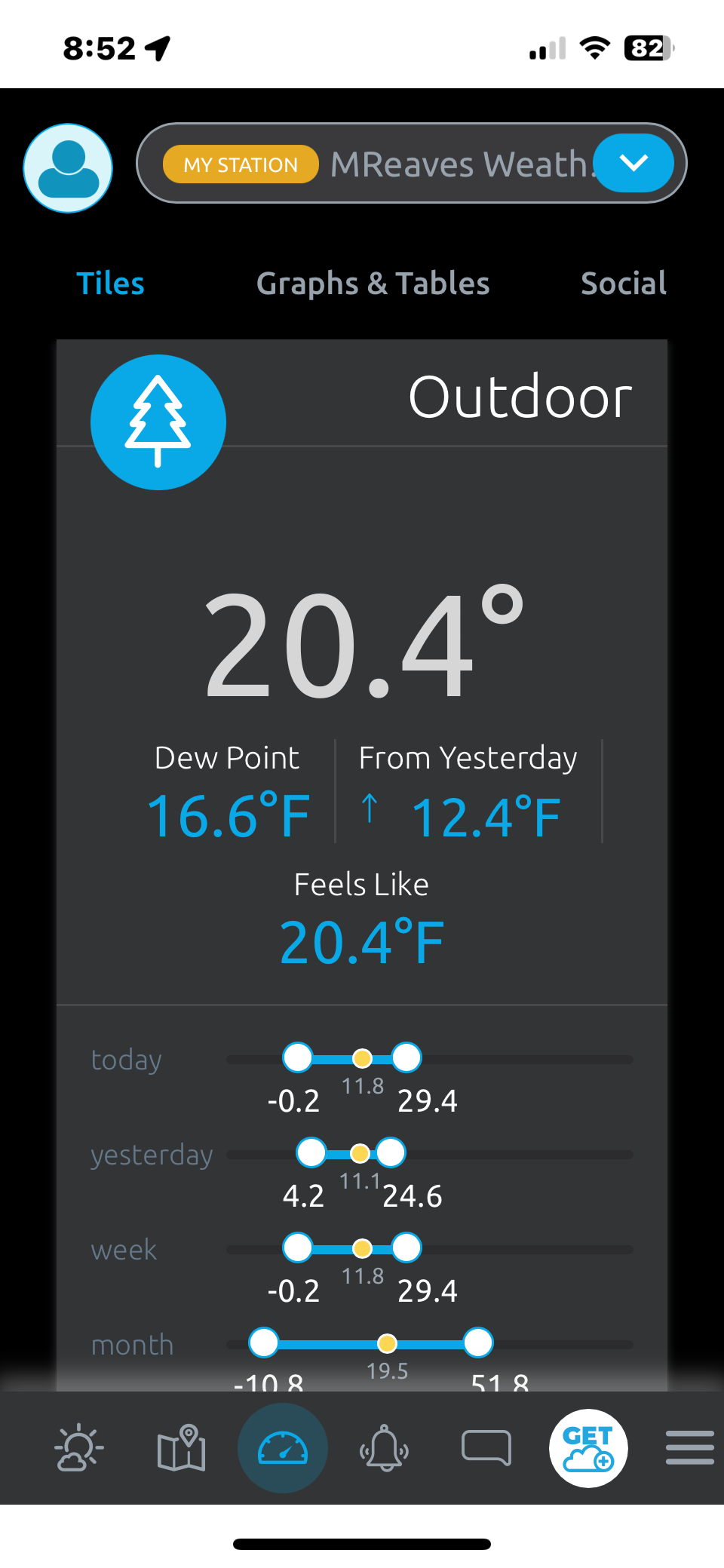Open the weather forecast tab
The image size is (724, 1568).
tap(78, 1448)
